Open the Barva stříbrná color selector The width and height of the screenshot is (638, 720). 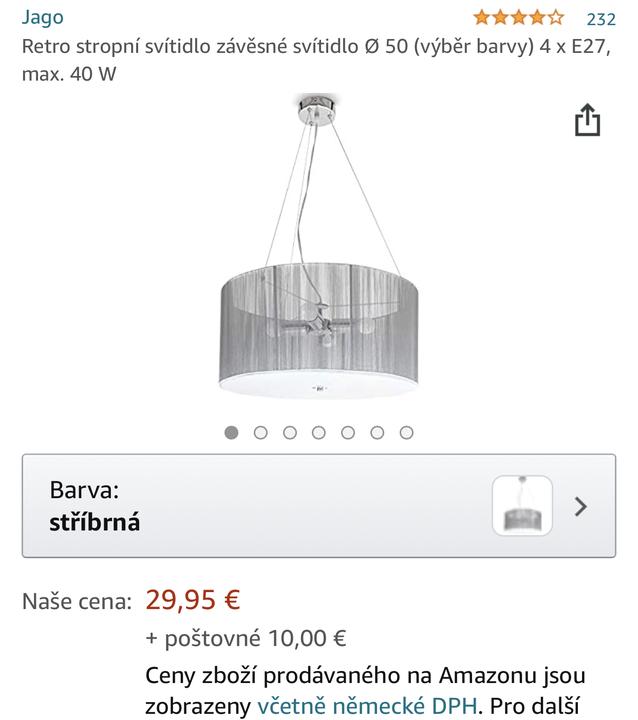(318, 506)
